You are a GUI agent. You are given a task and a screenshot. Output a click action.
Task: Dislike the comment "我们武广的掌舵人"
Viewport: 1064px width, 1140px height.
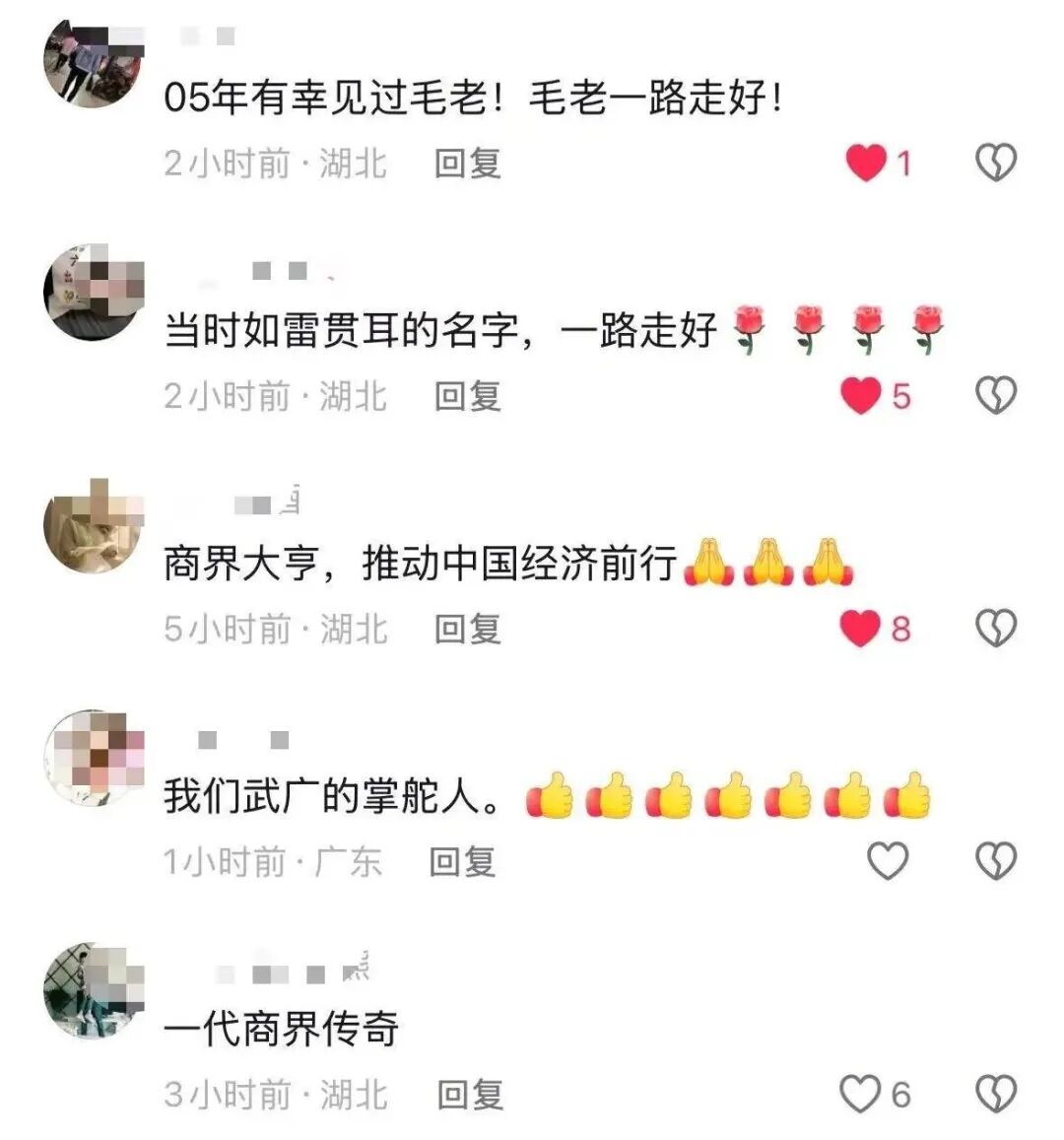995,862
